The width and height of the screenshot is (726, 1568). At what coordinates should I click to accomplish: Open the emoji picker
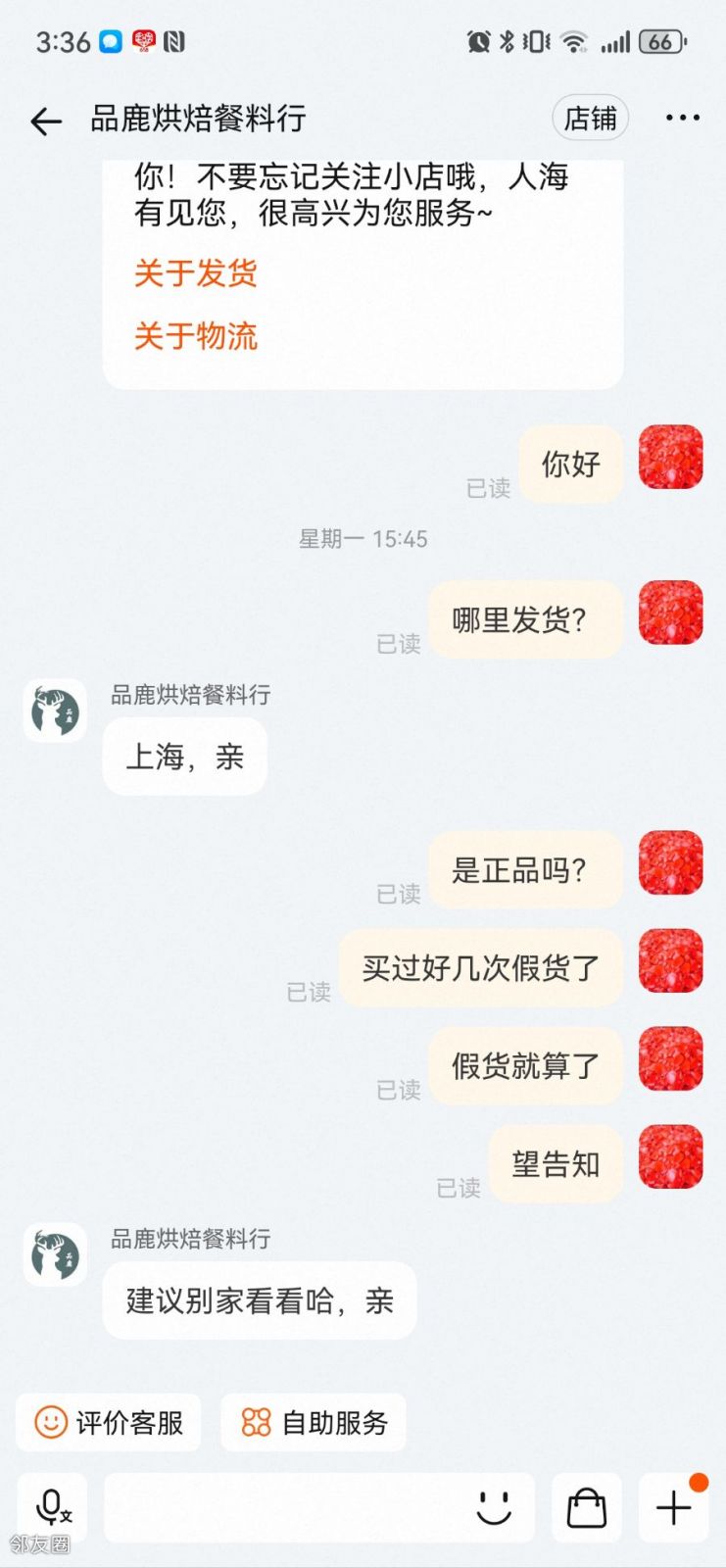[494, 1507]
